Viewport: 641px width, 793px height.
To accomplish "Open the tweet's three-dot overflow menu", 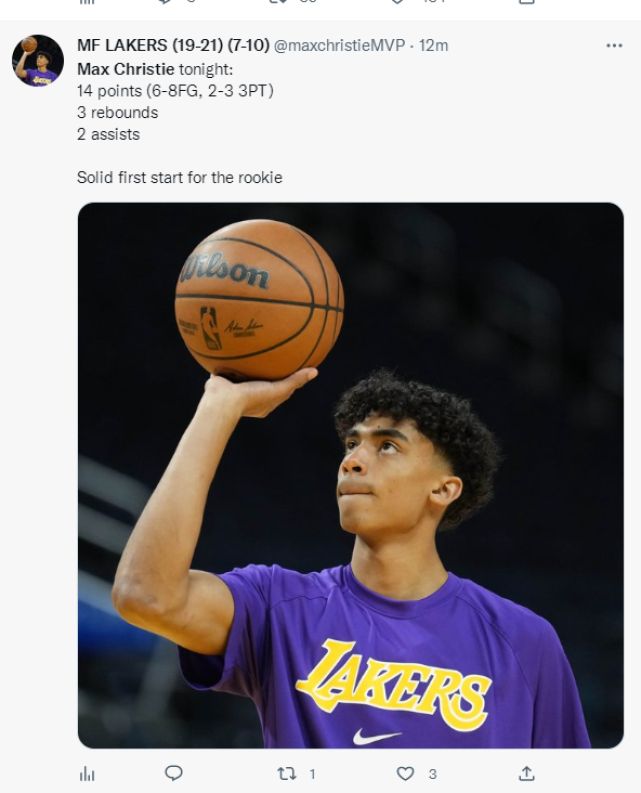I will [614, 46].
